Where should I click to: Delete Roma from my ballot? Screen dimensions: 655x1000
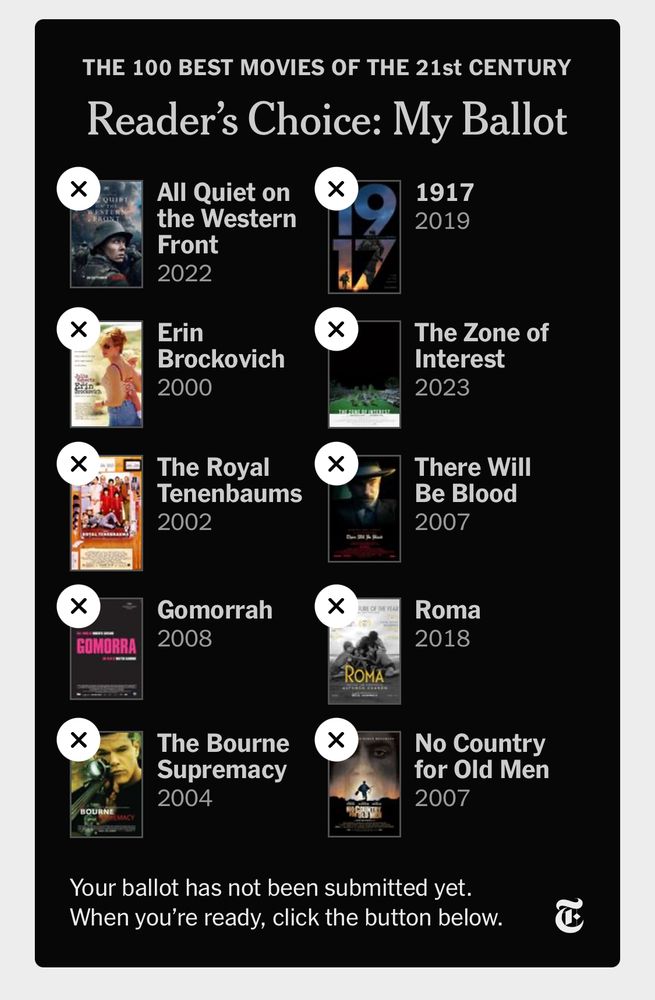click(x=336, y=605)
